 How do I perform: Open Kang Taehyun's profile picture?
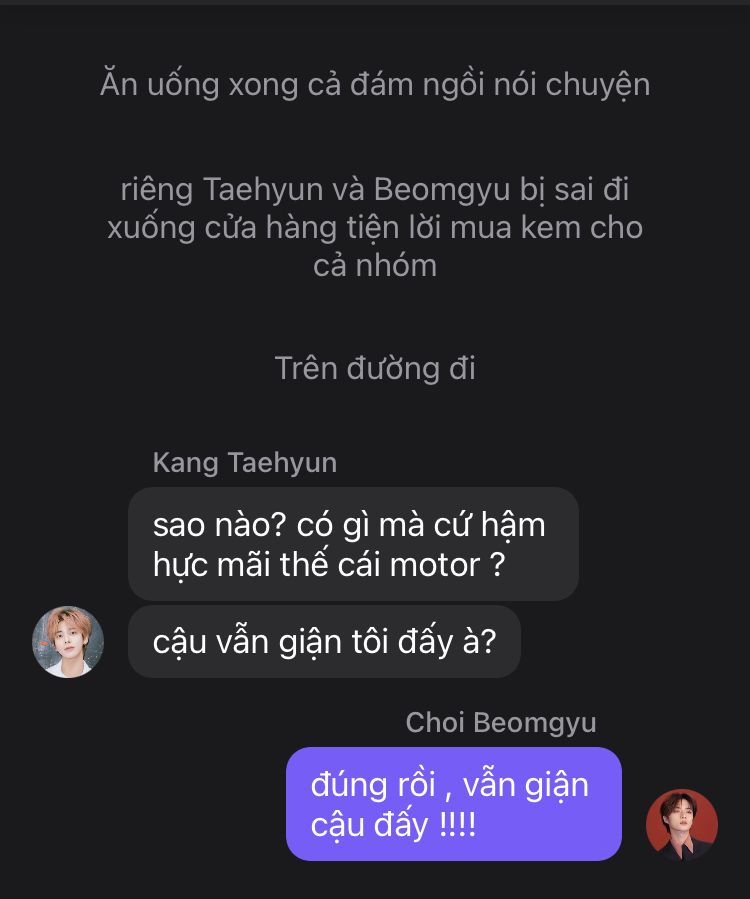[68, 642]
